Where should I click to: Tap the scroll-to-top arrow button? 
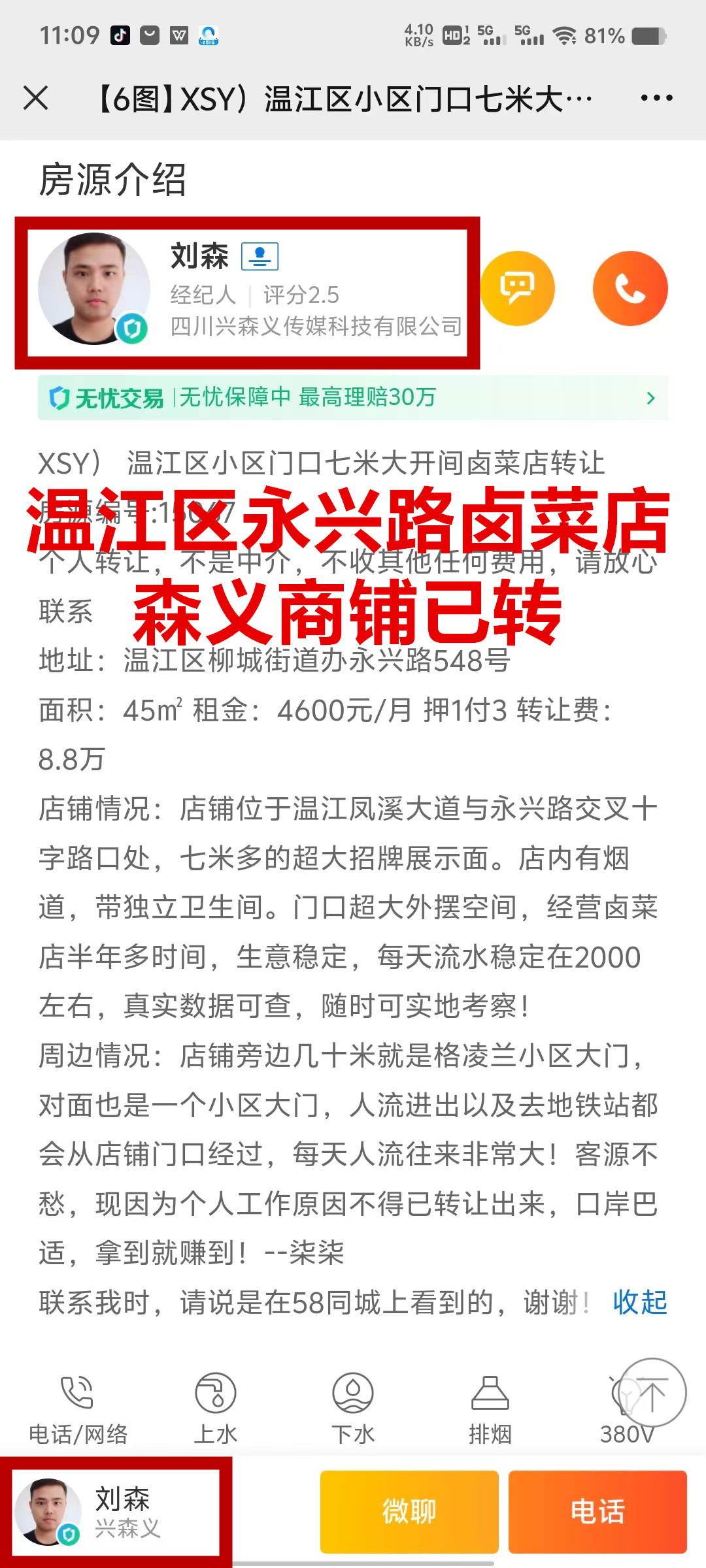pyautogui.click(x=652, y=1392)
